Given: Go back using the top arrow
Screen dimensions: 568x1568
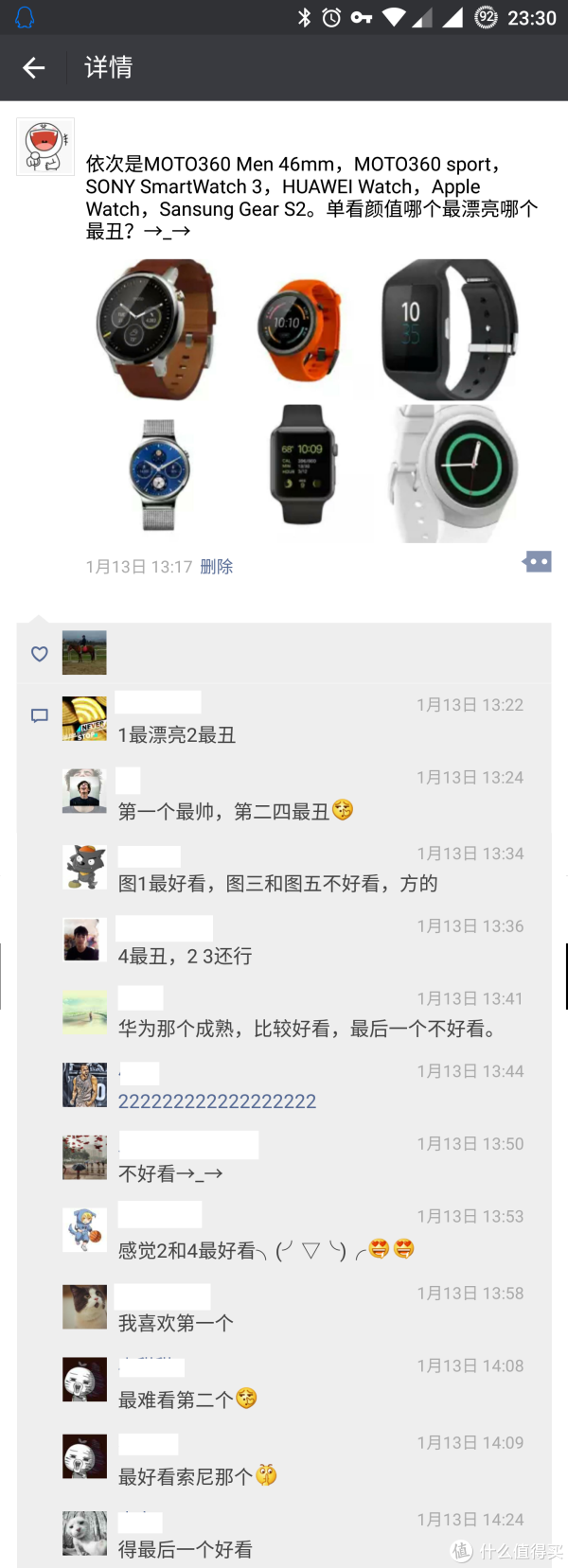Looking at the screenshot, I should [34, 67].
